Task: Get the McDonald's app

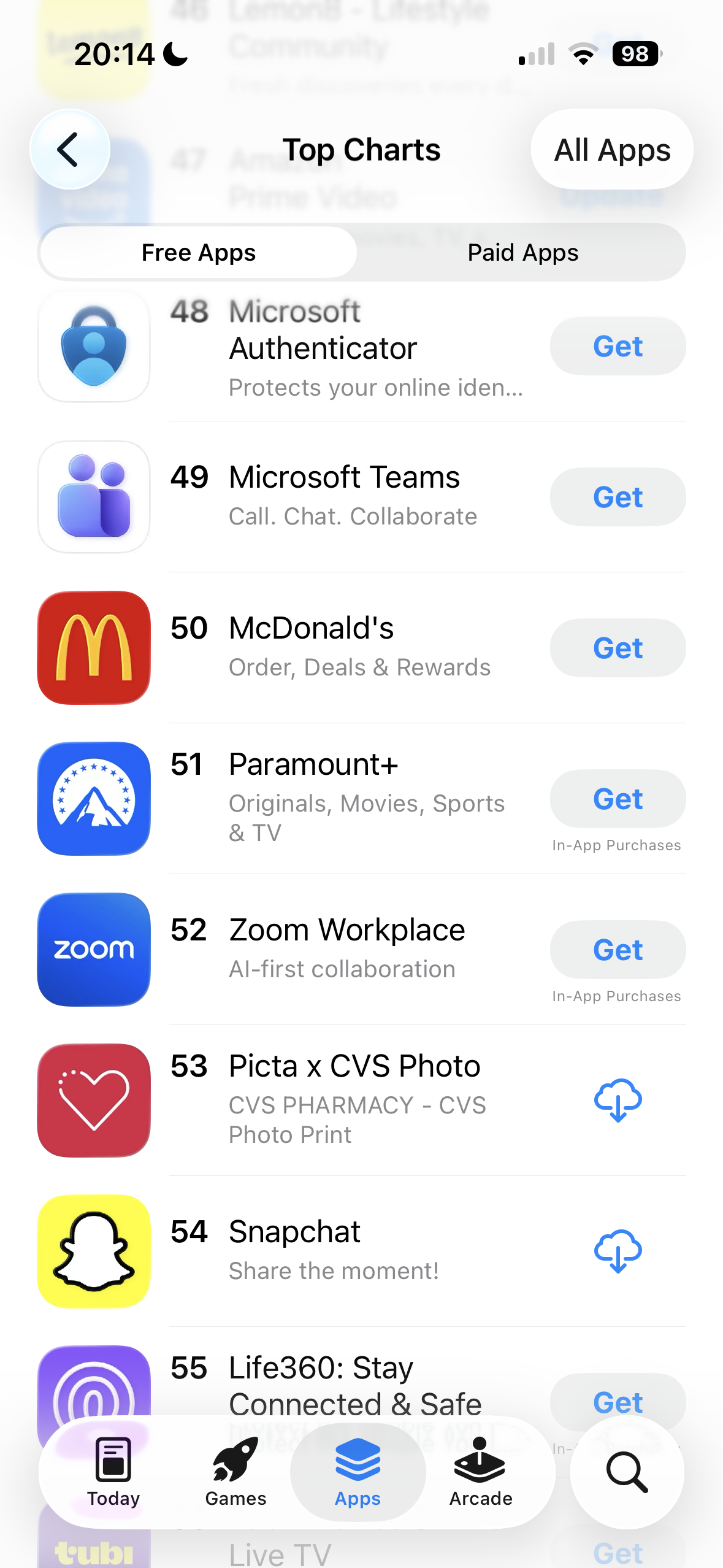Action: (617, 648)
